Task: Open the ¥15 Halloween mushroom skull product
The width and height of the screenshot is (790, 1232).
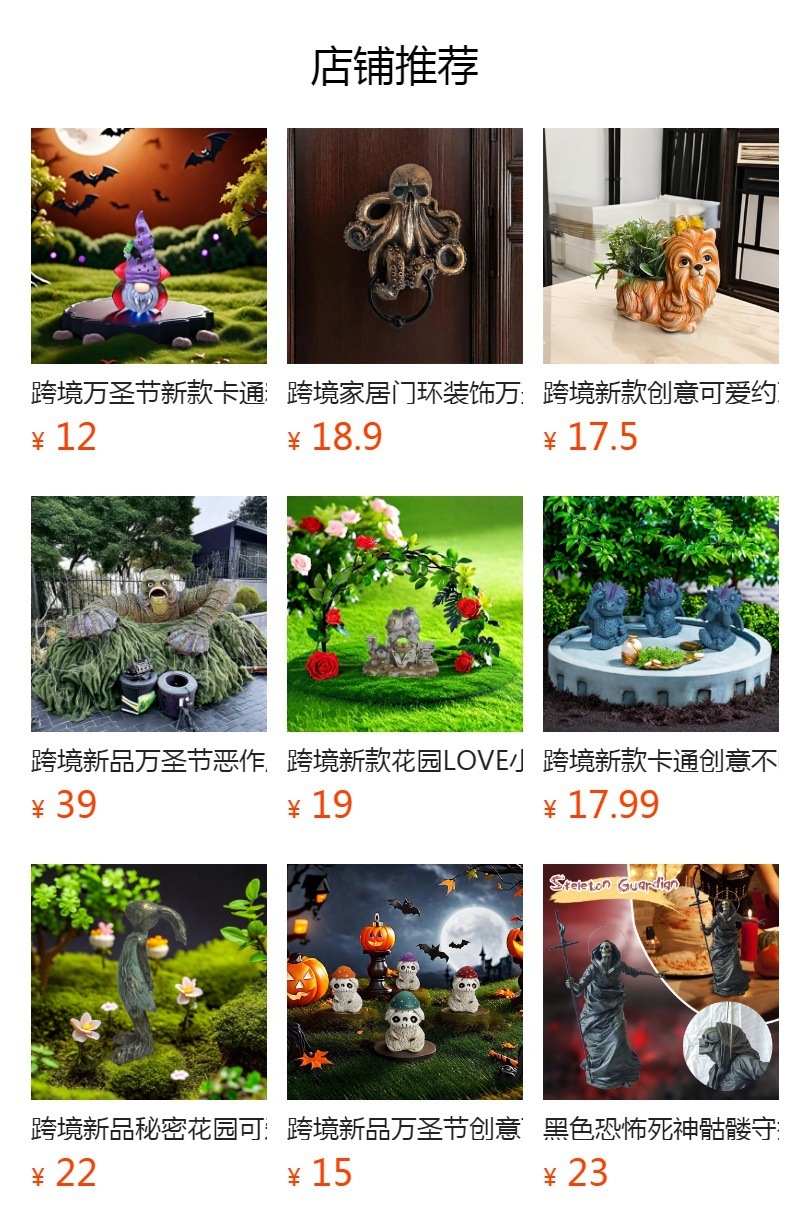Action: (x=404, y=982)
